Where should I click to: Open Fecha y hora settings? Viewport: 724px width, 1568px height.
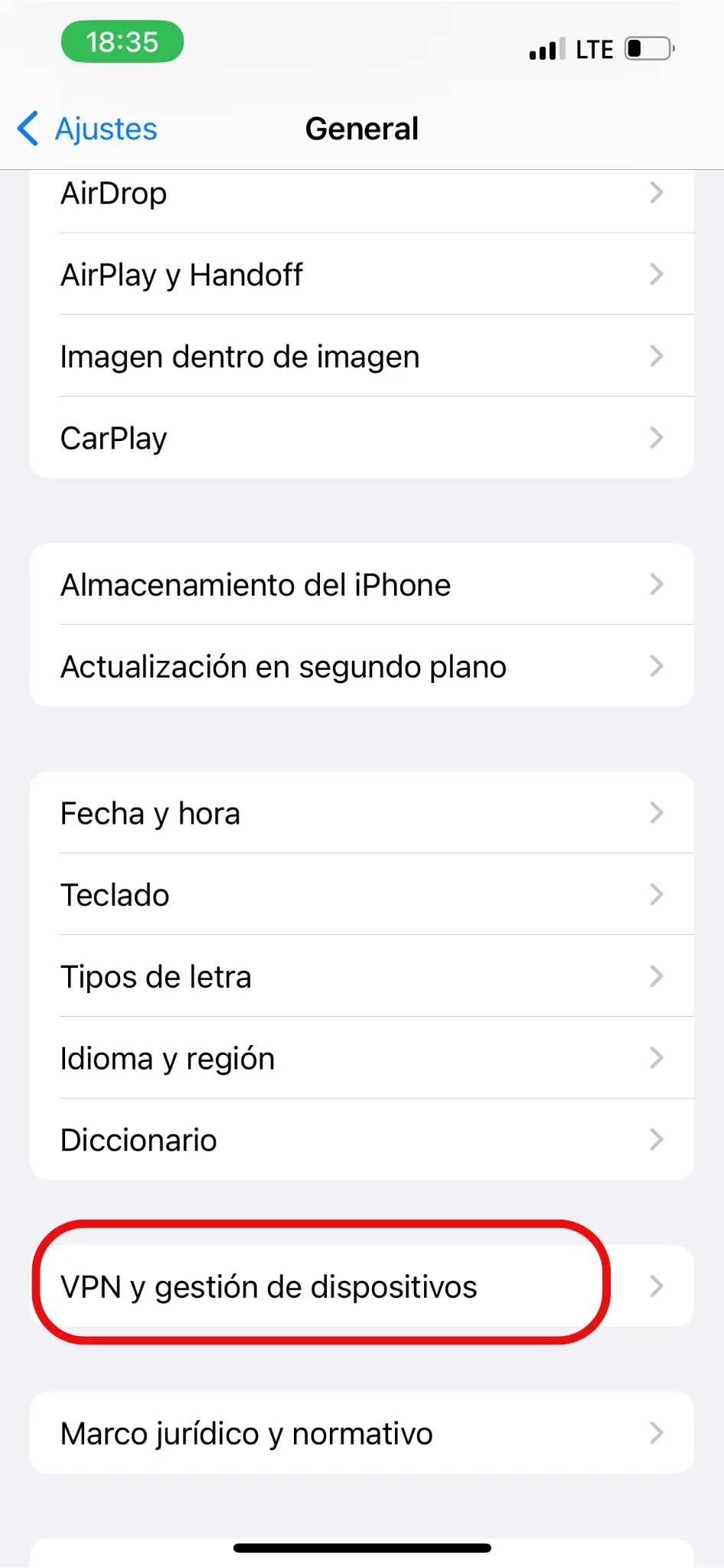(x=361, y=813)
